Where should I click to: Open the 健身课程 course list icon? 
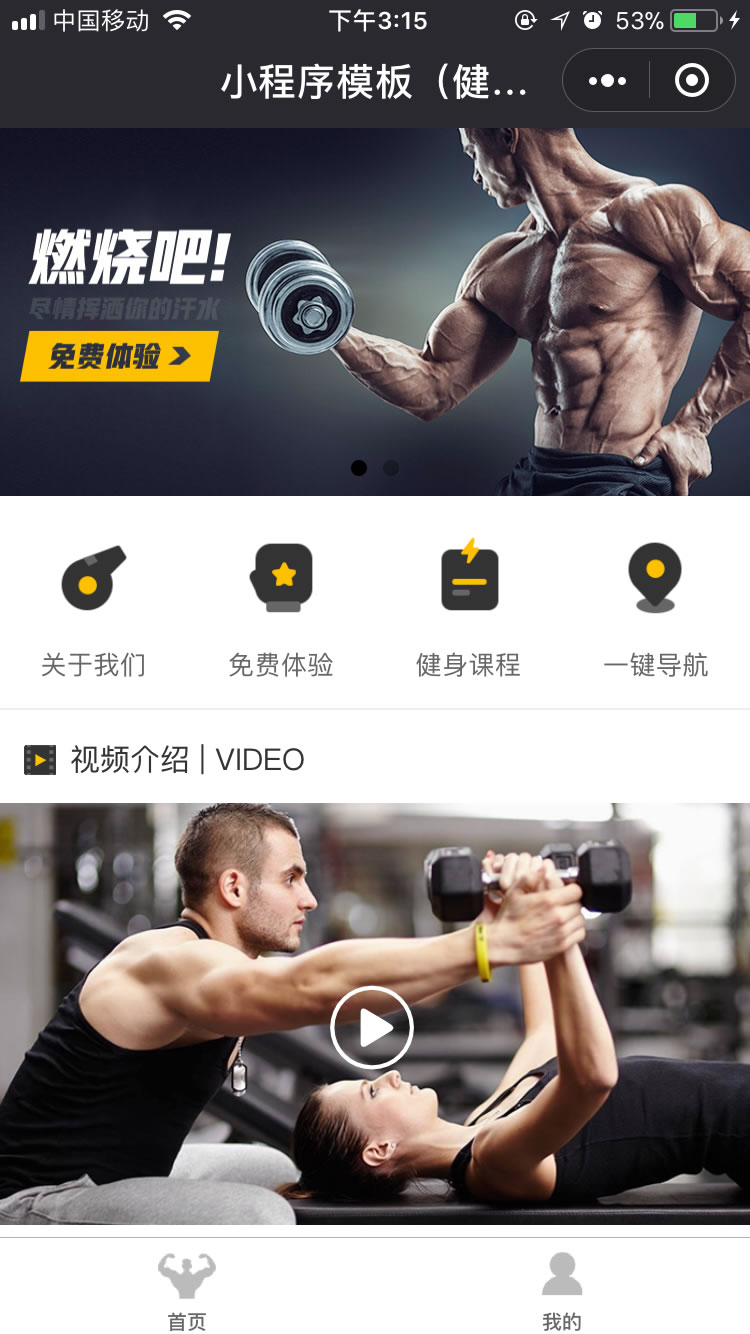coord(469,578)
